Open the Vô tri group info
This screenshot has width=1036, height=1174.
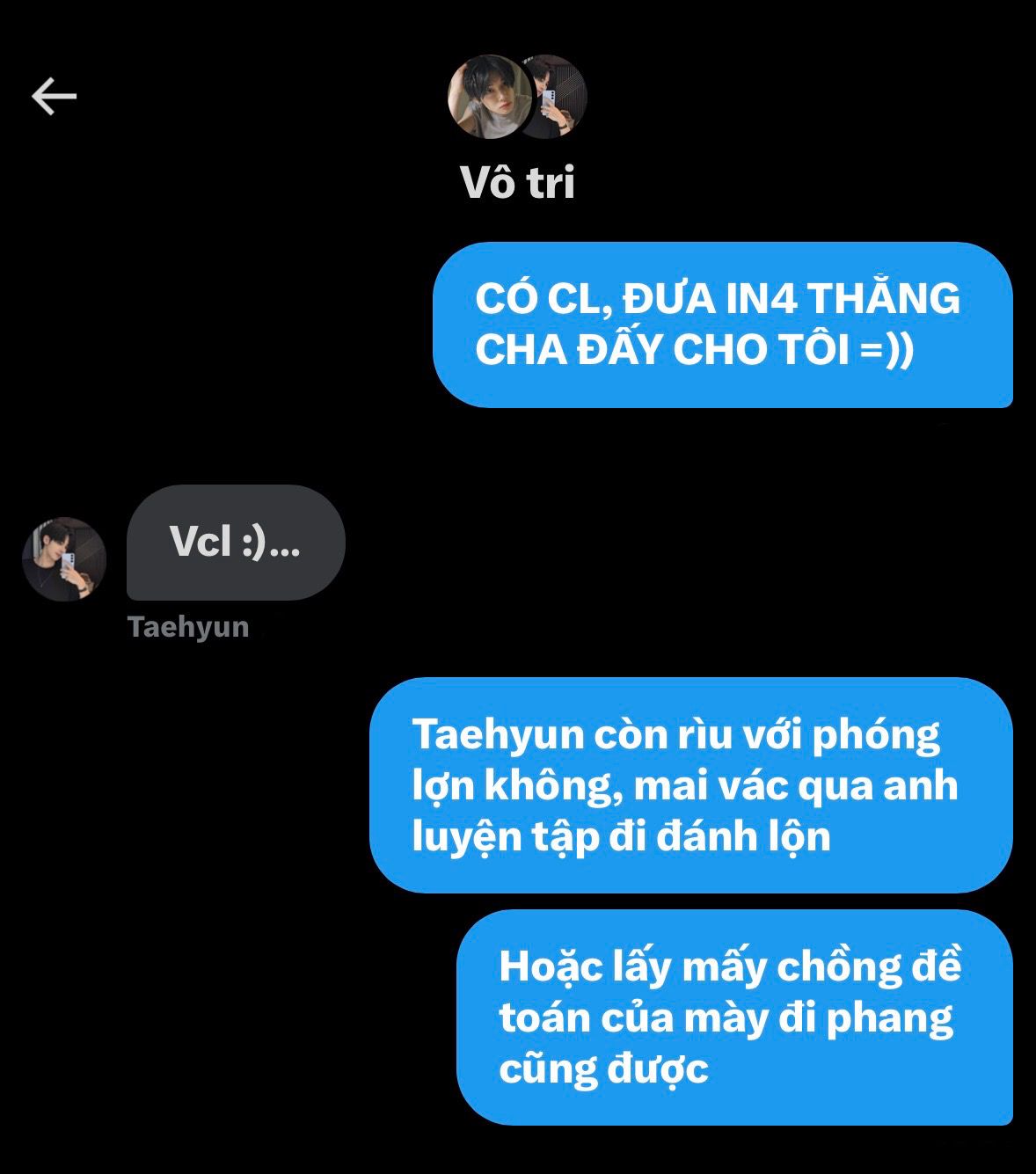pyautogui.click(x=517, y=182)
